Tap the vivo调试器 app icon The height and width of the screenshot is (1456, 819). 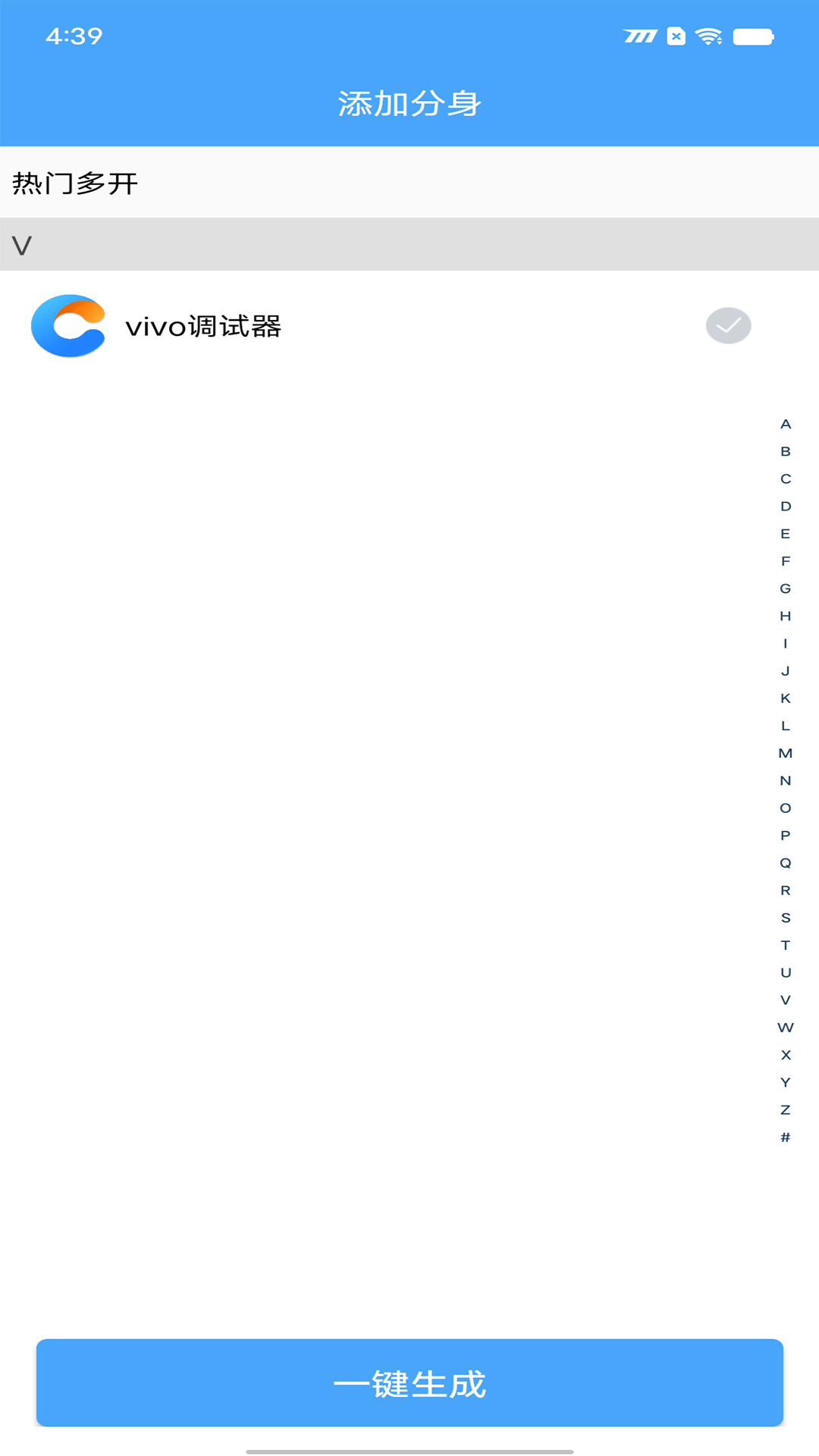(68, 326)
